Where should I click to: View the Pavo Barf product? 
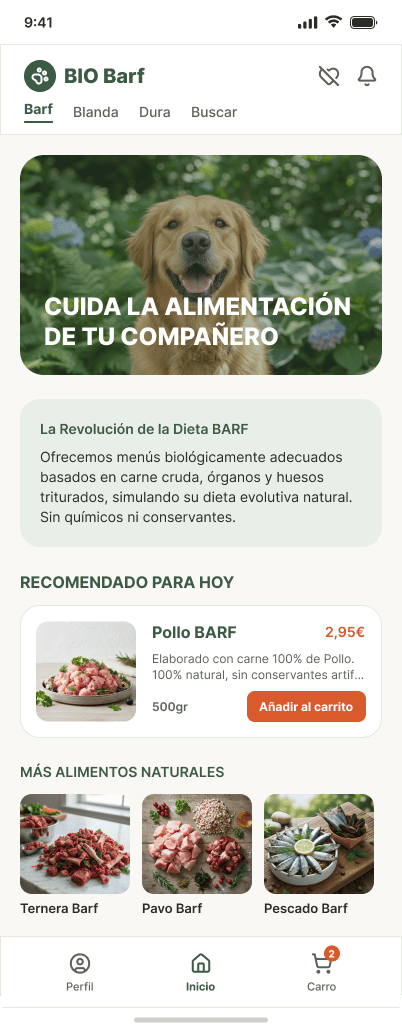(197, 854)
